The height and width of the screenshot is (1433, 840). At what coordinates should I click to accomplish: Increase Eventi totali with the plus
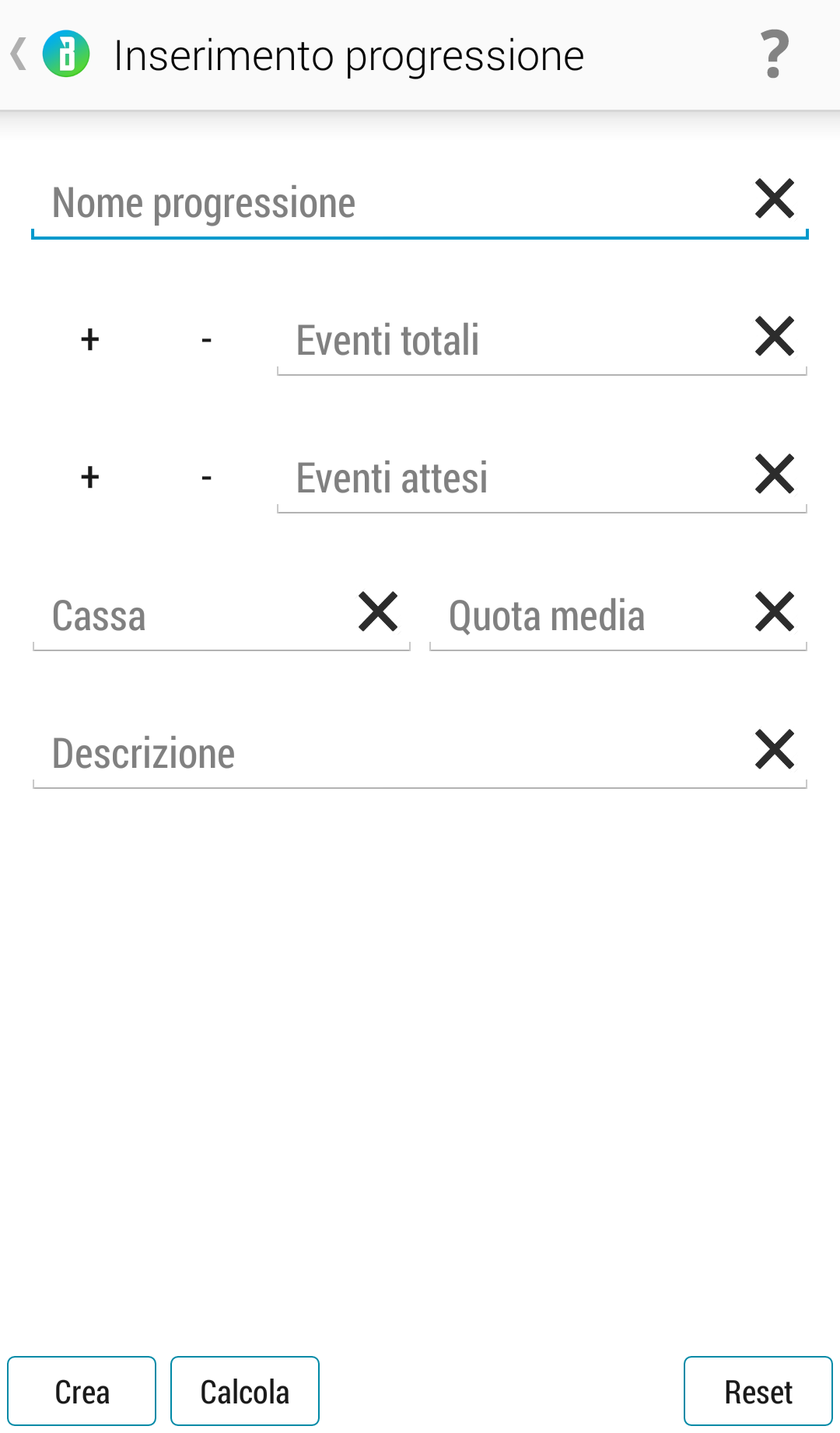90,340
